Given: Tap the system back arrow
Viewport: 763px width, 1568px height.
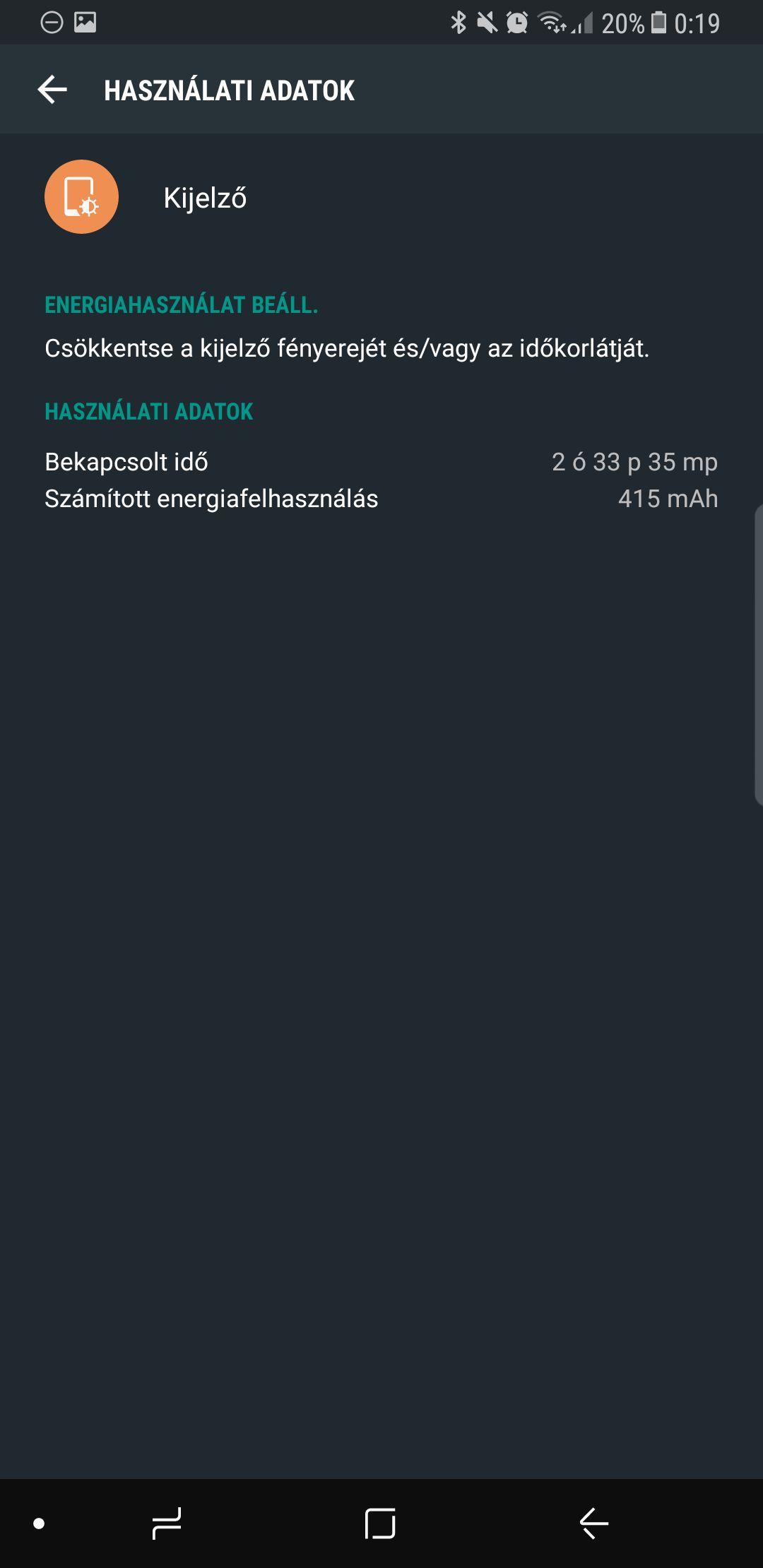Looking at the screenshot, I should pyautogui.click(x=594, y=1524).
